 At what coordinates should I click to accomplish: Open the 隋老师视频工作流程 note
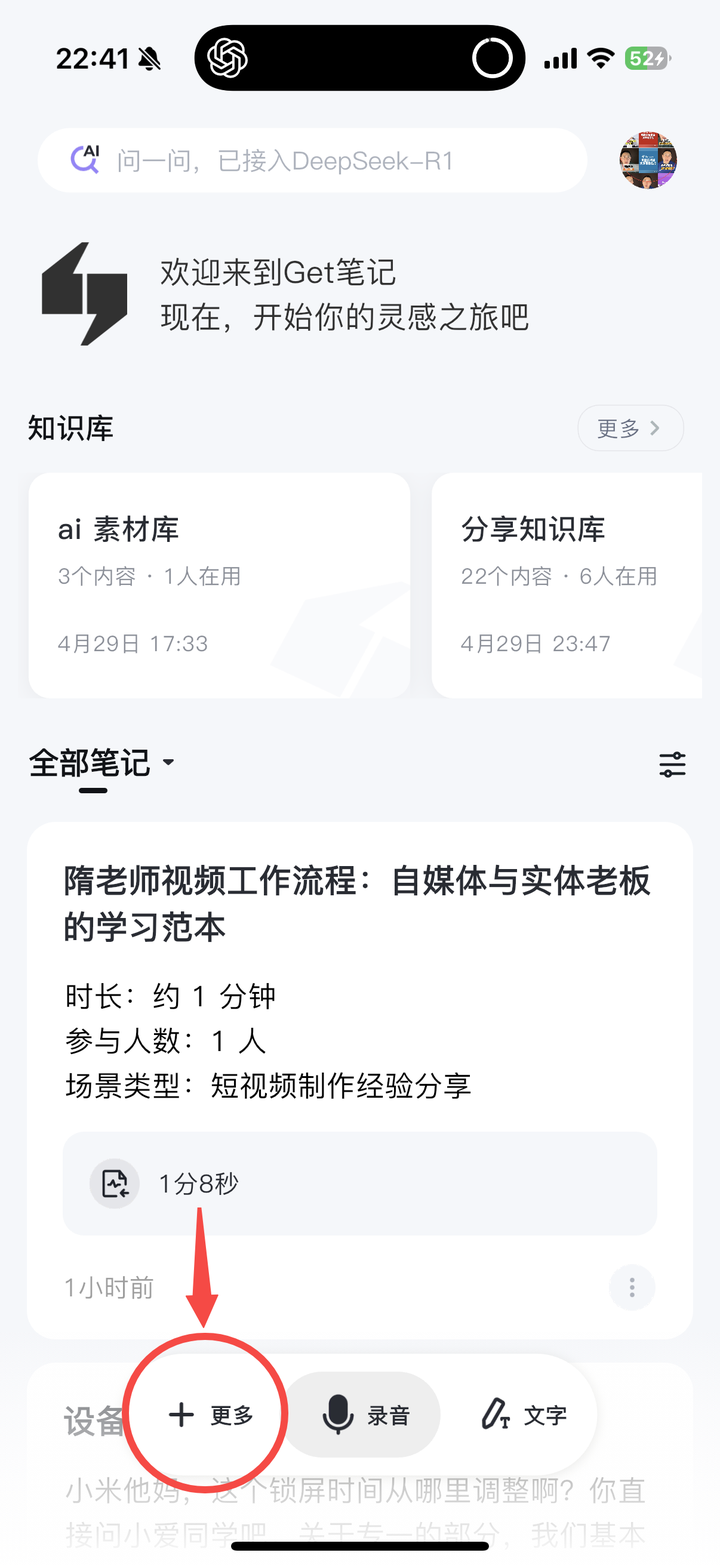357,903
